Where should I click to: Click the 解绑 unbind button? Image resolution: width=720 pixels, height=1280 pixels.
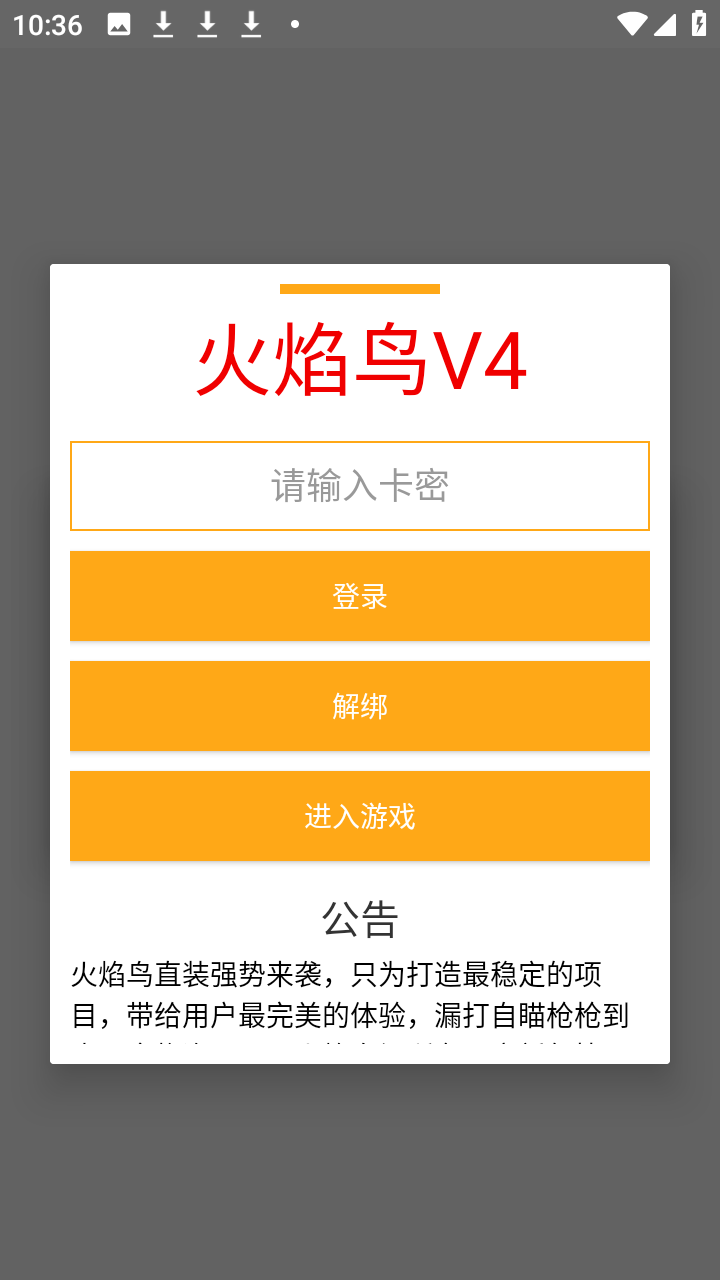(x=360, y=705)
